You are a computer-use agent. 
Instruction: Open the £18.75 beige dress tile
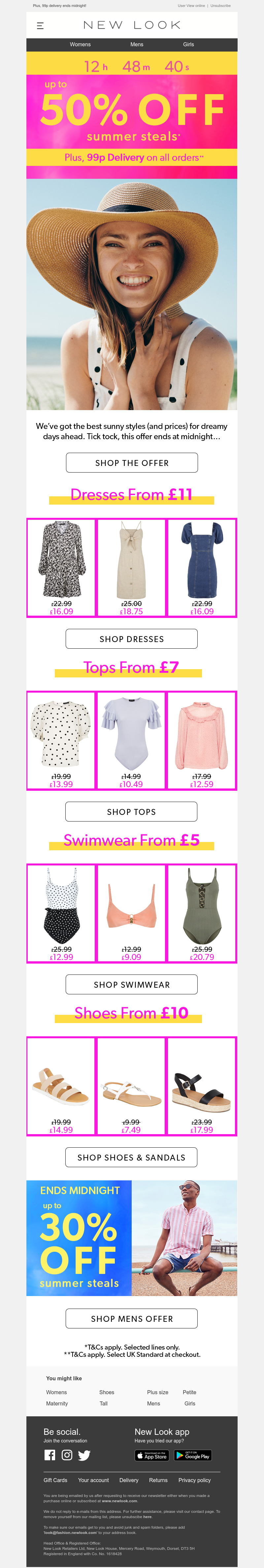131,568
